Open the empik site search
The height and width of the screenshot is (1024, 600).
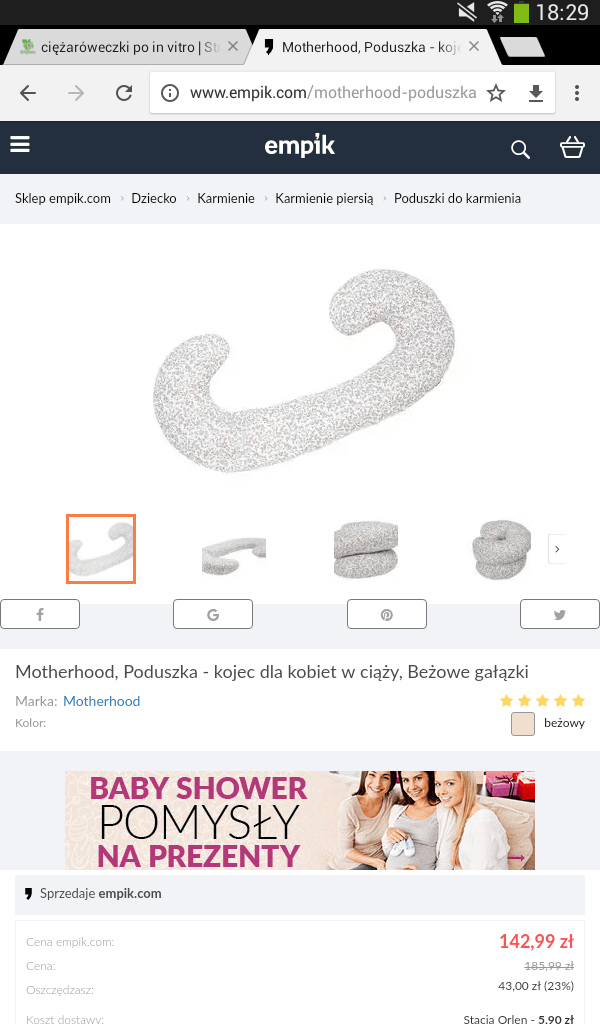coord(520,149)
